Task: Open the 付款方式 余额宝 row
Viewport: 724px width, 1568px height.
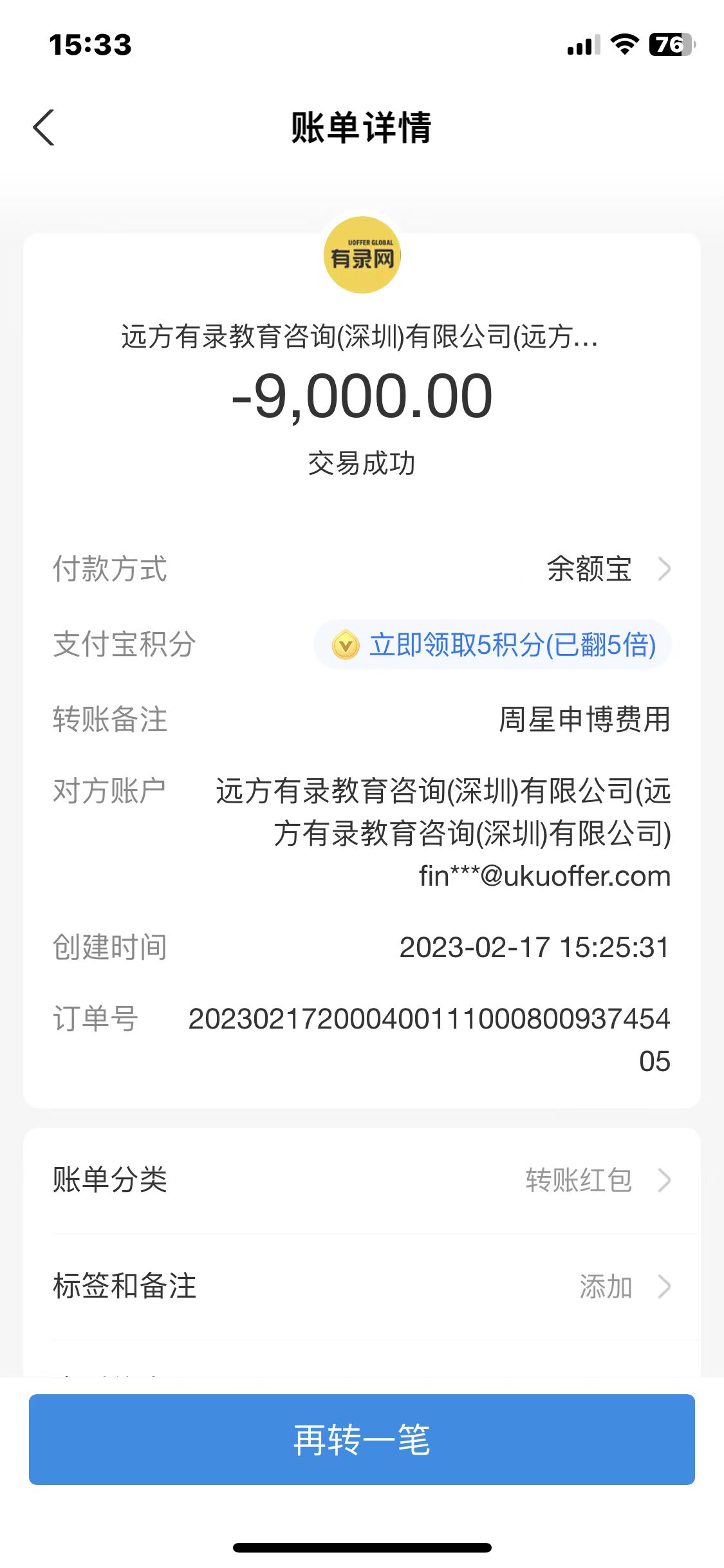Action: [608, 569]
